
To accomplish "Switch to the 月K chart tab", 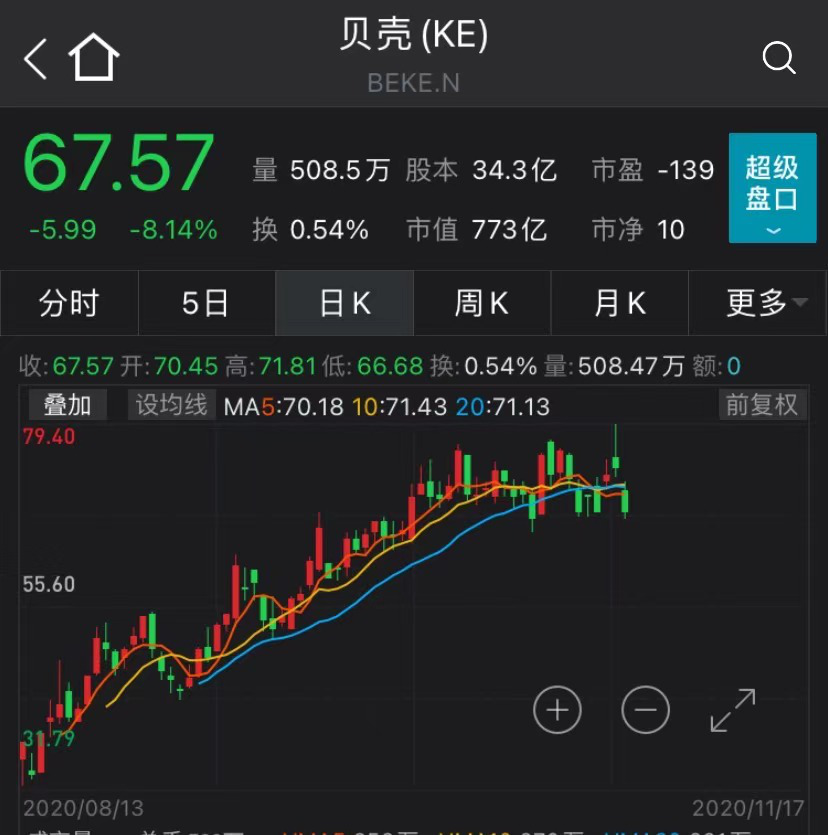I will click(620, 303).
